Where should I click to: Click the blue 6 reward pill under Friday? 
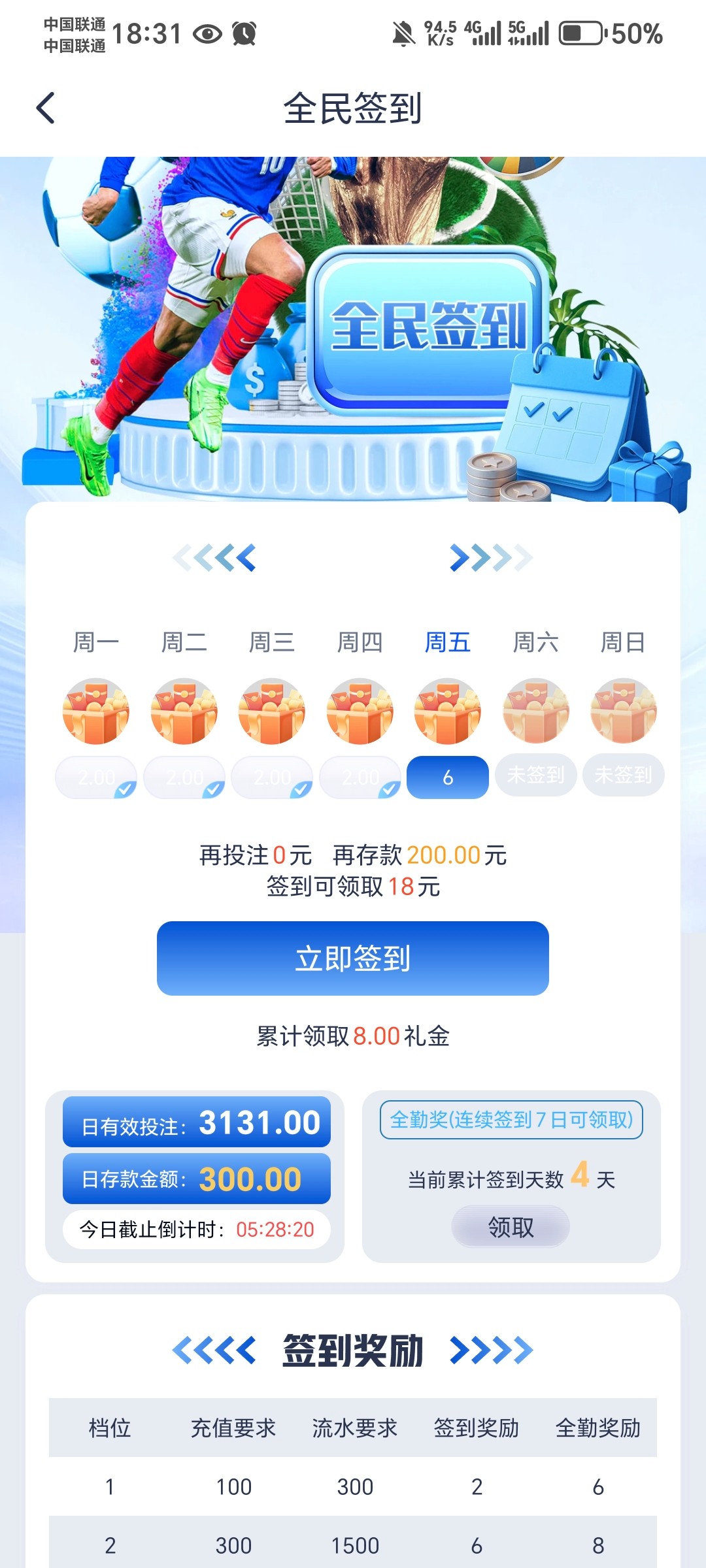pyautogui.click(x=446, y=776)
